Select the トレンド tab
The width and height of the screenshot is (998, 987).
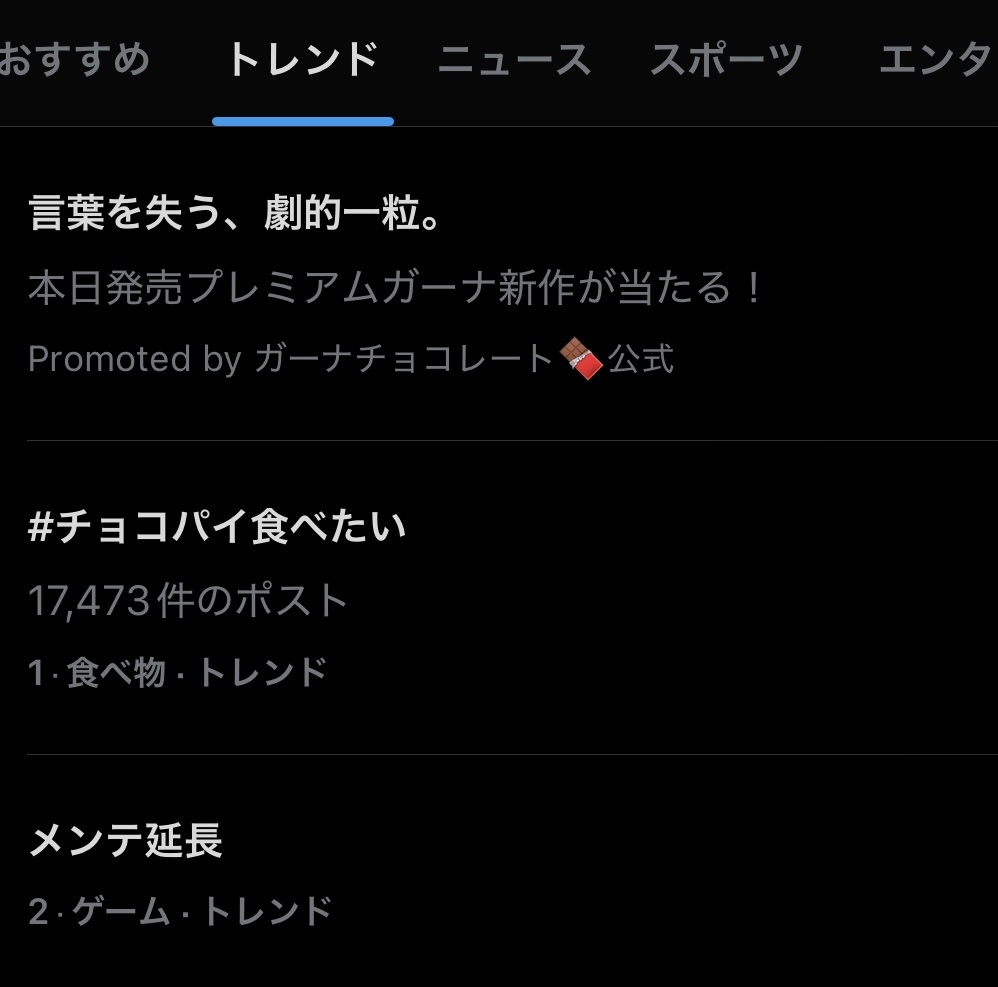[302, 60]
